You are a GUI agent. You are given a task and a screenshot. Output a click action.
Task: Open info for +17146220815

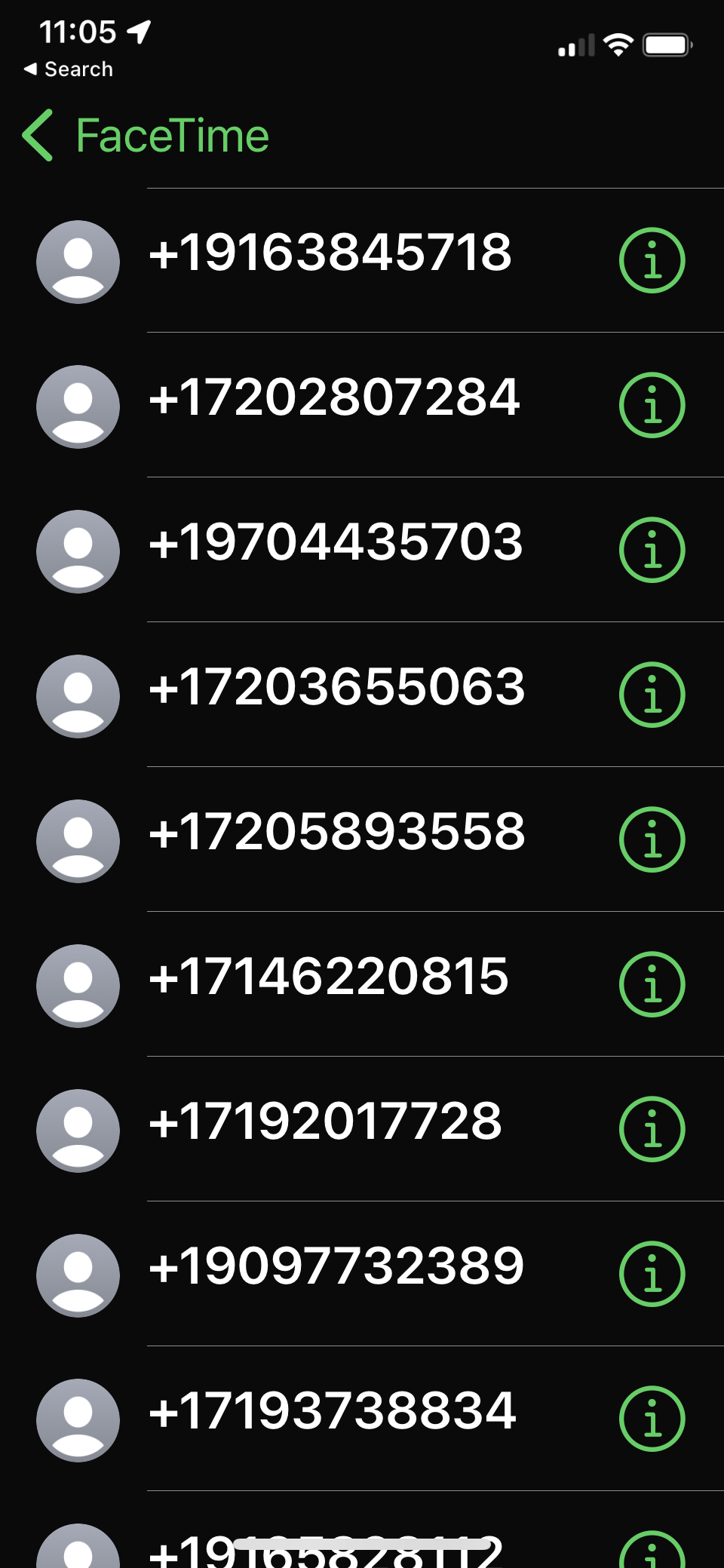click(x=652, y=983)
